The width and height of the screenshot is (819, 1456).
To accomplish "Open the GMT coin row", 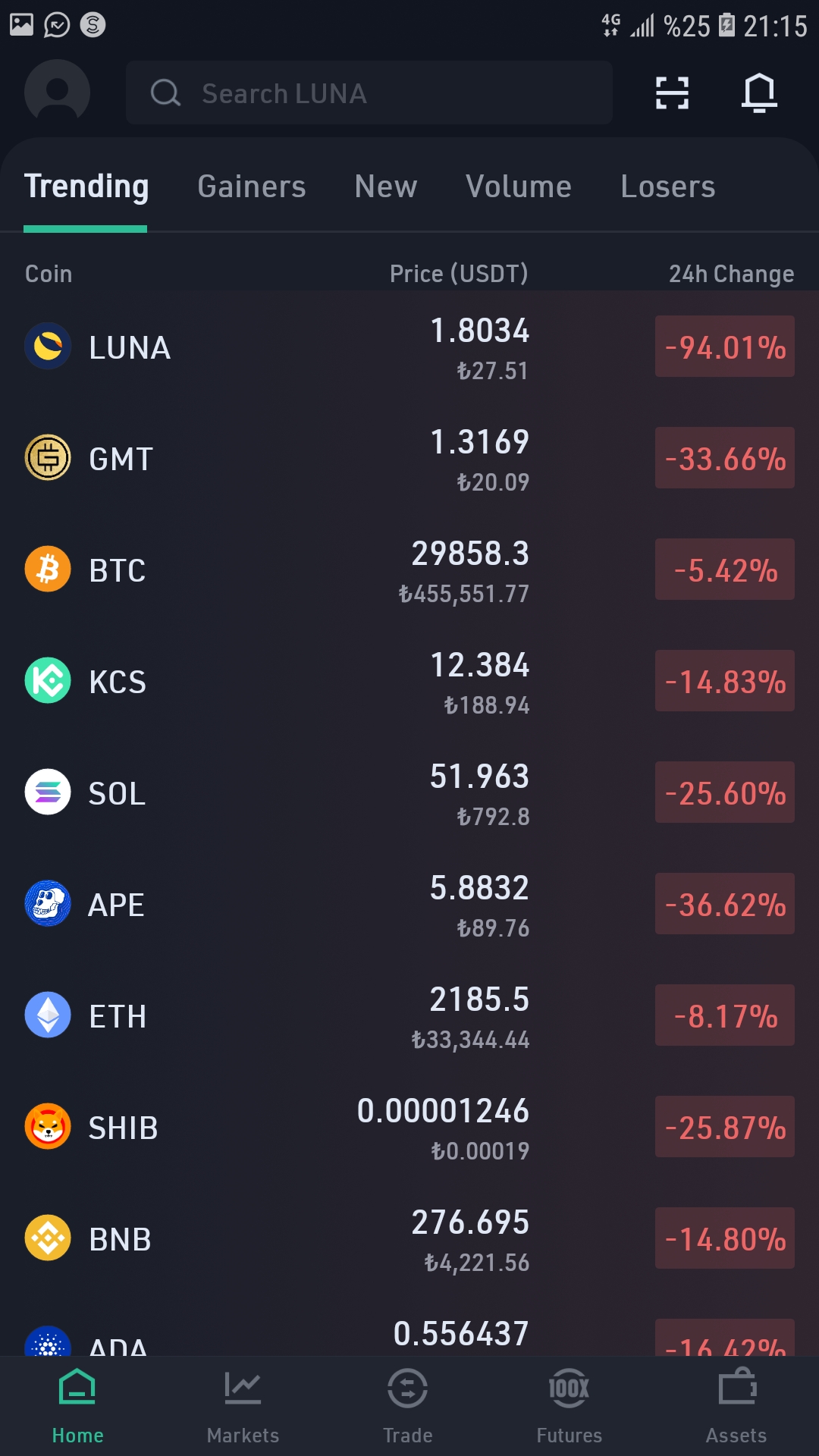I will click(x=409, y=458).
